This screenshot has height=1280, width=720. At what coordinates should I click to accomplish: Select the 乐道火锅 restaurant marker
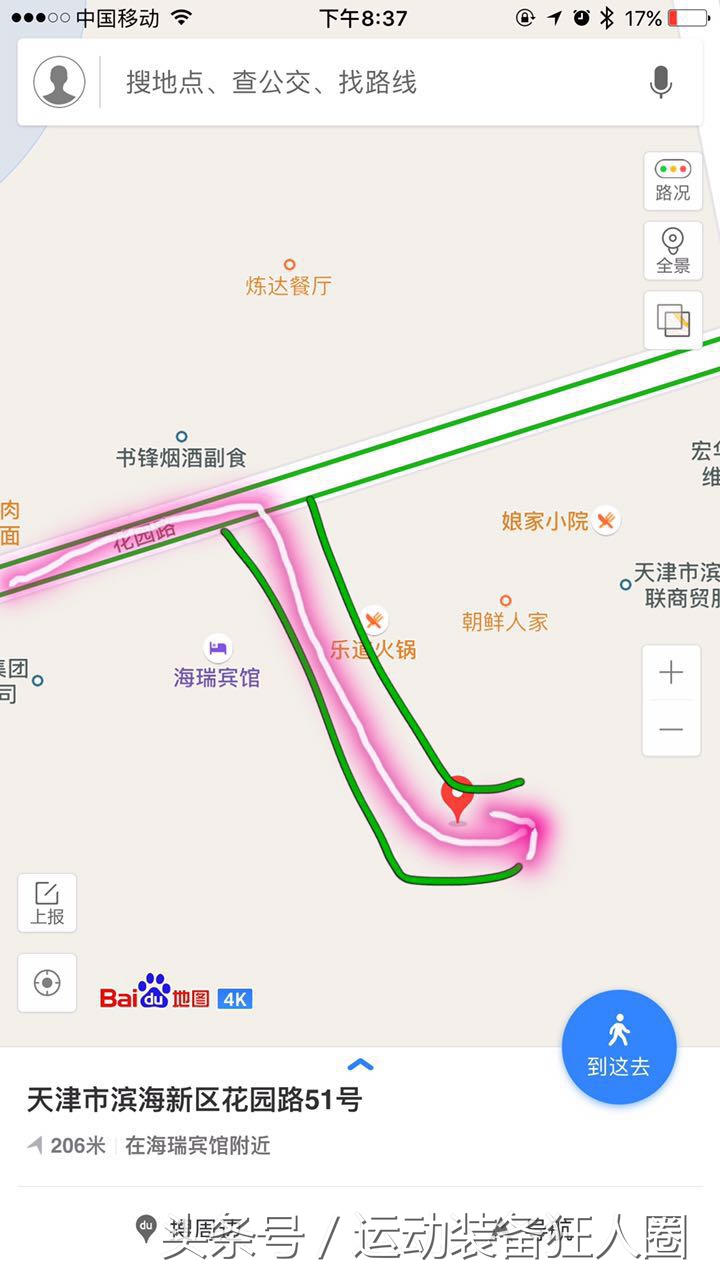[x=373, y=621]
